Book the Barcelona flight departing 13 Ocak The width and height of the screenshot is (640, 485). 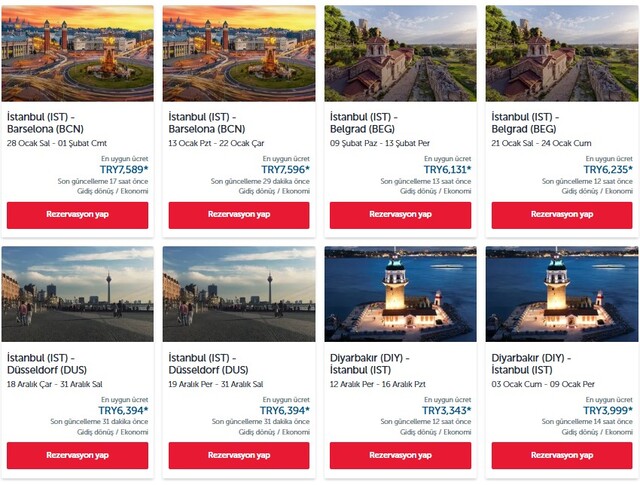(x=239, y=215)
